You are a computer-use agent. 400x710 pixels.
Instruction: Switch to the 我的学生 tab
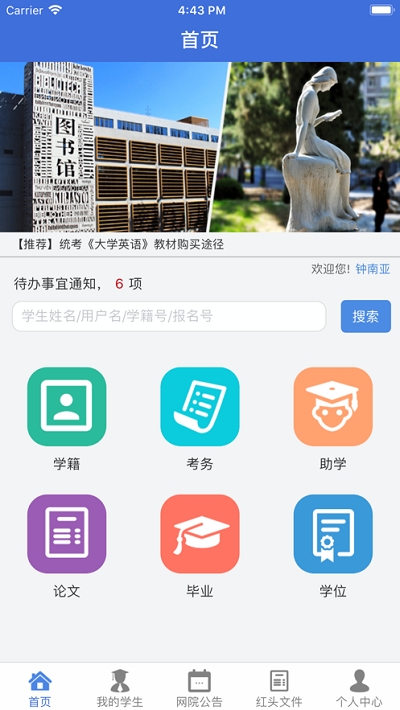point(120,687)
